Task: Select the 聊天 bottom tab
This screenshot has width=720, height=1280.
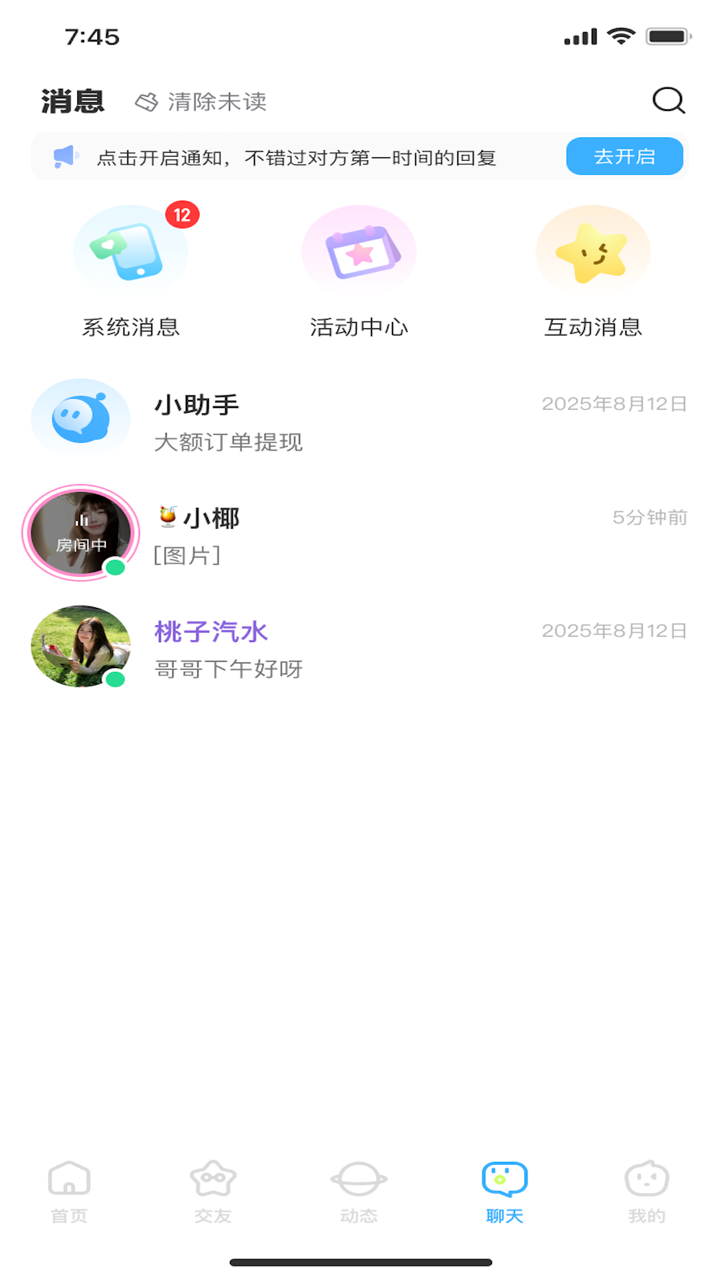Action: [504, 1188]
